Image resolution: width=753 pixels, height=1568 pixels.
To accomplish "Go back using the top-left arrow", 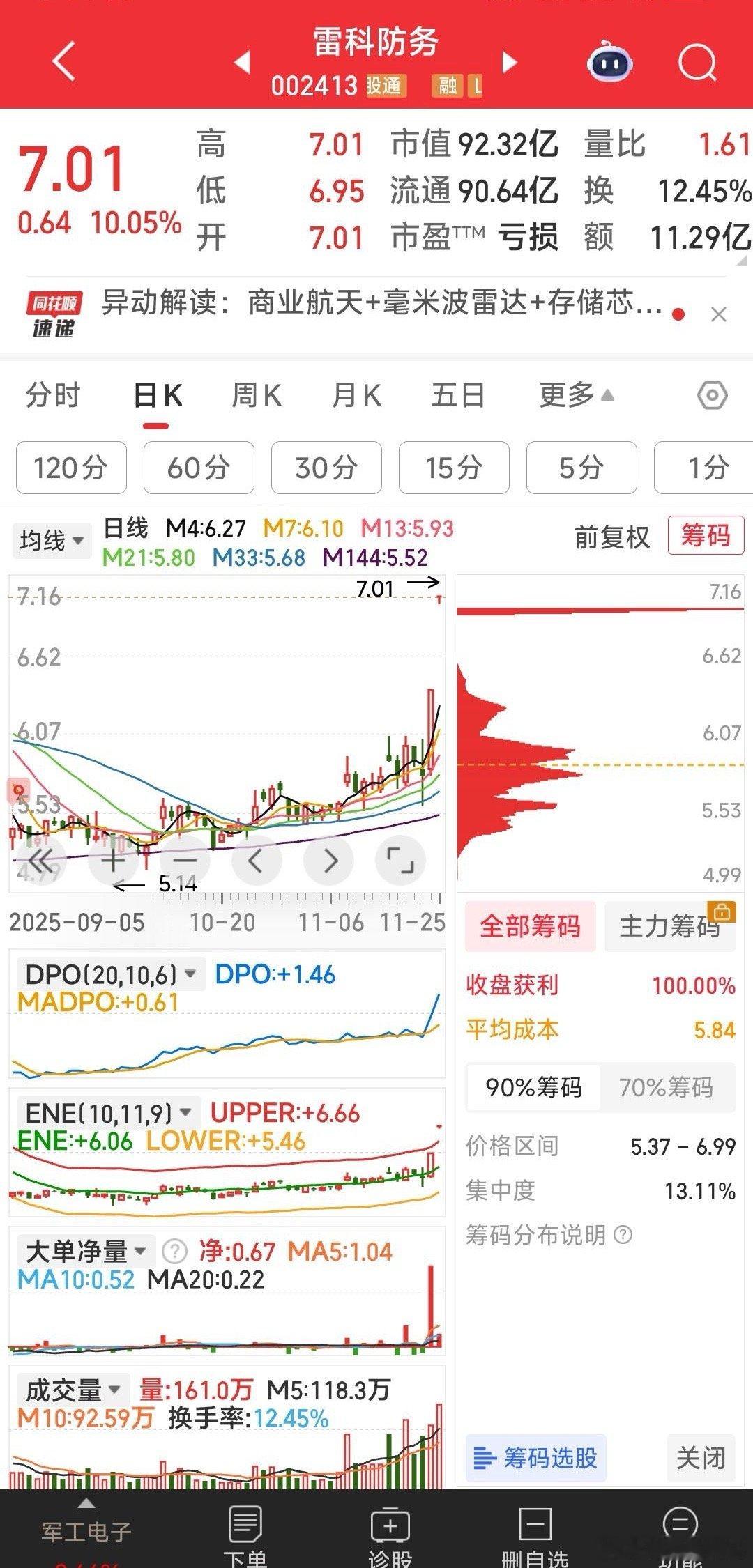I will point(64,61).
